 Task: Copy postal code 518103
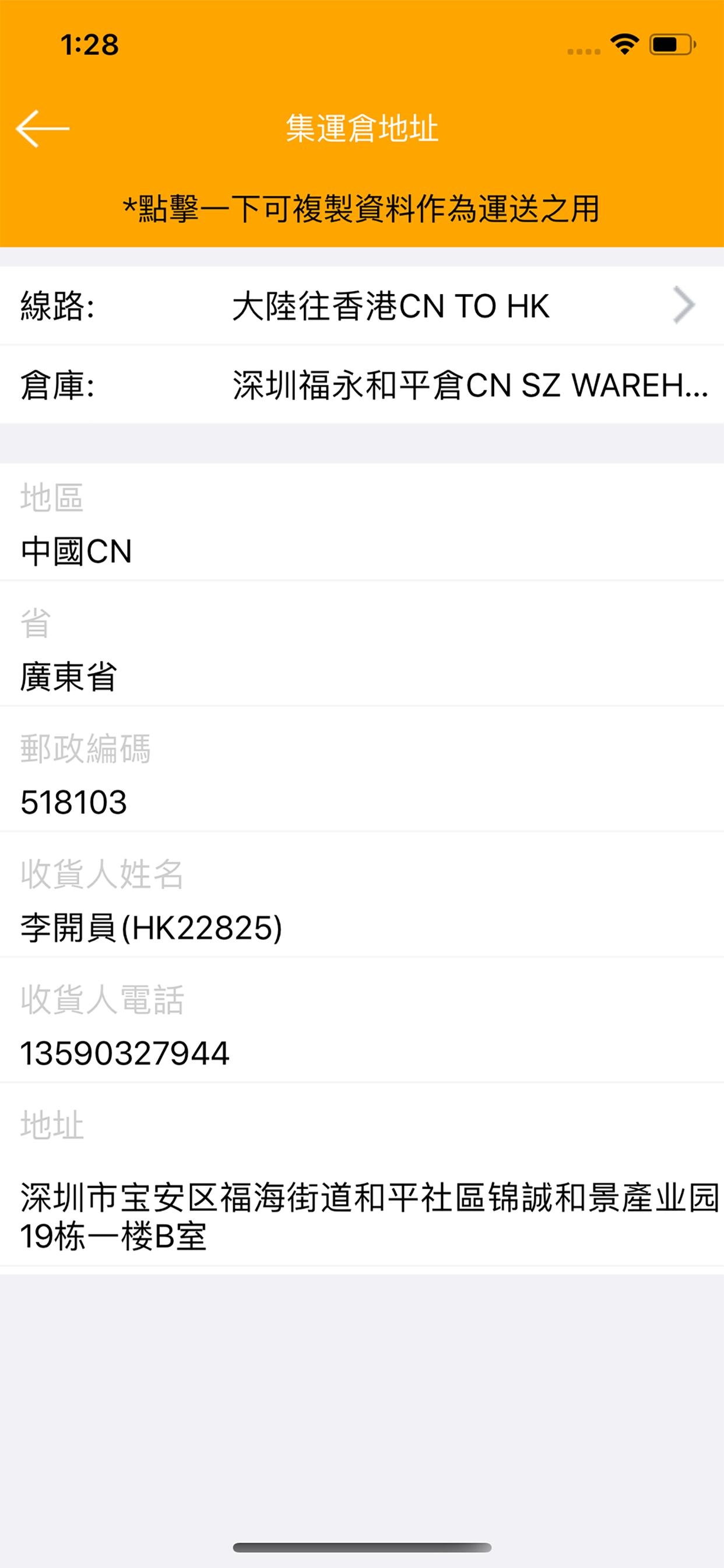pos(362,769)
